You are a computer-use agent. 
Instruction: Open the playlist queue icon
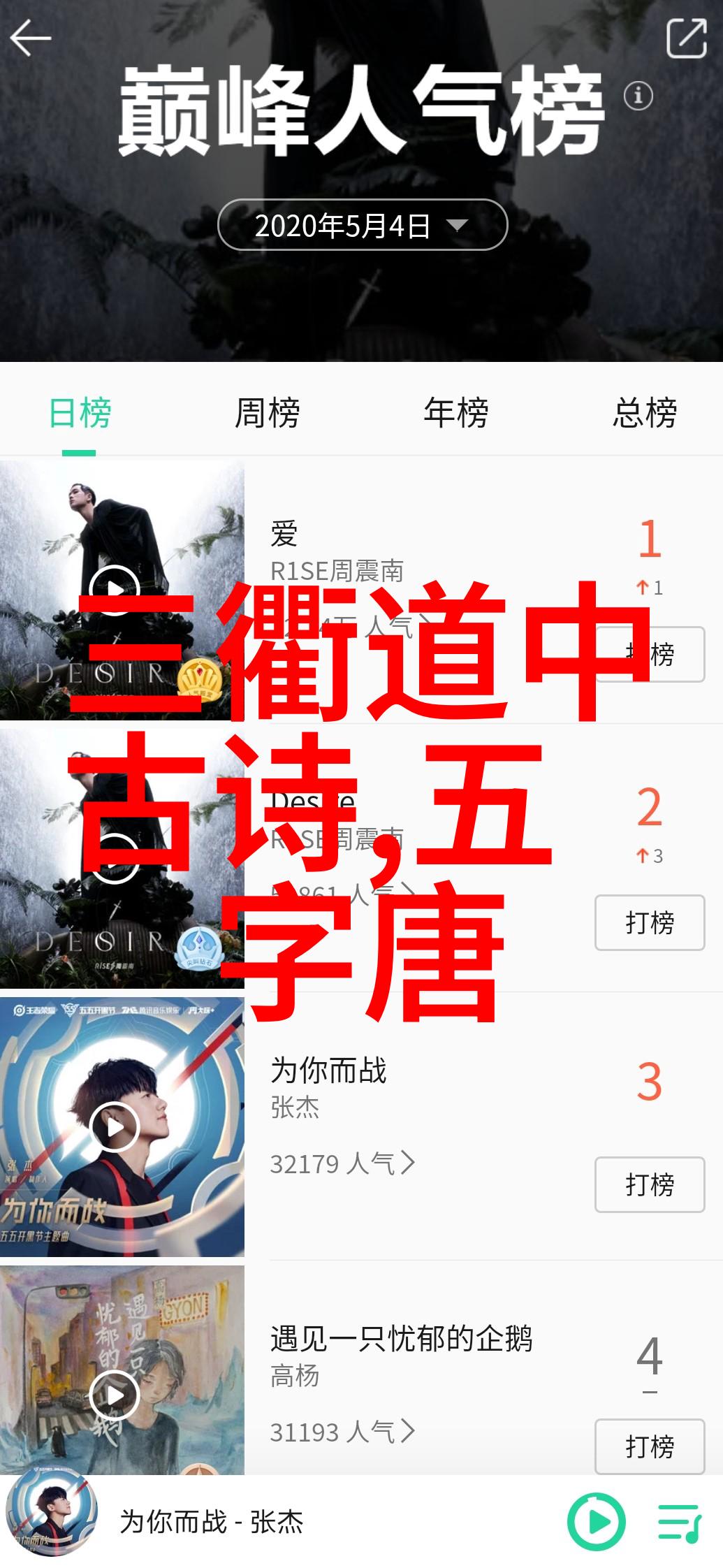coord(680,1522)
